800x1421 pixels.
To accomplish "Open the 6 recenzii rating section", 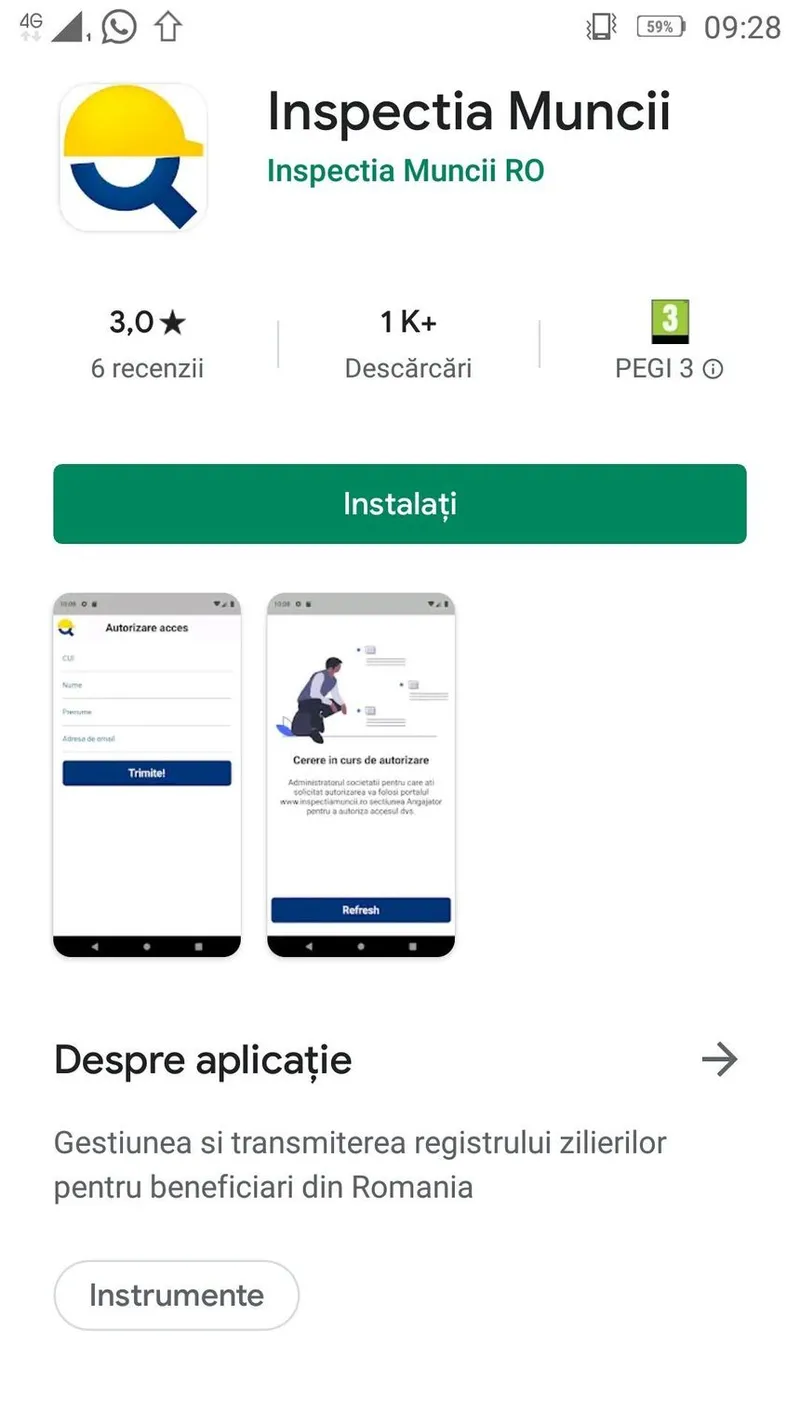I will click(x=147, y=344).
